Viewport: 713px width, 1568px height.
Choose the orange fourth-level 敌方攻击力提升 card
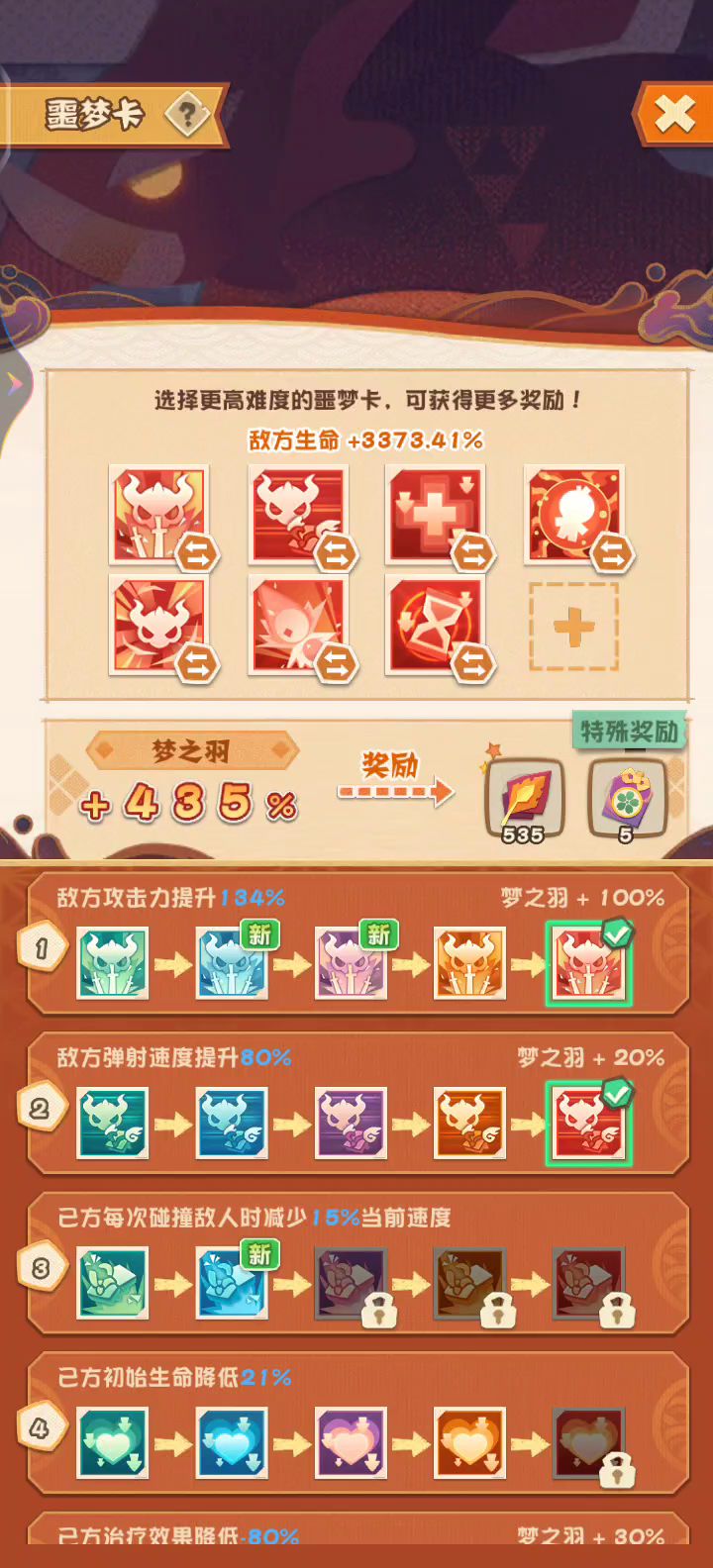point(469,963)
